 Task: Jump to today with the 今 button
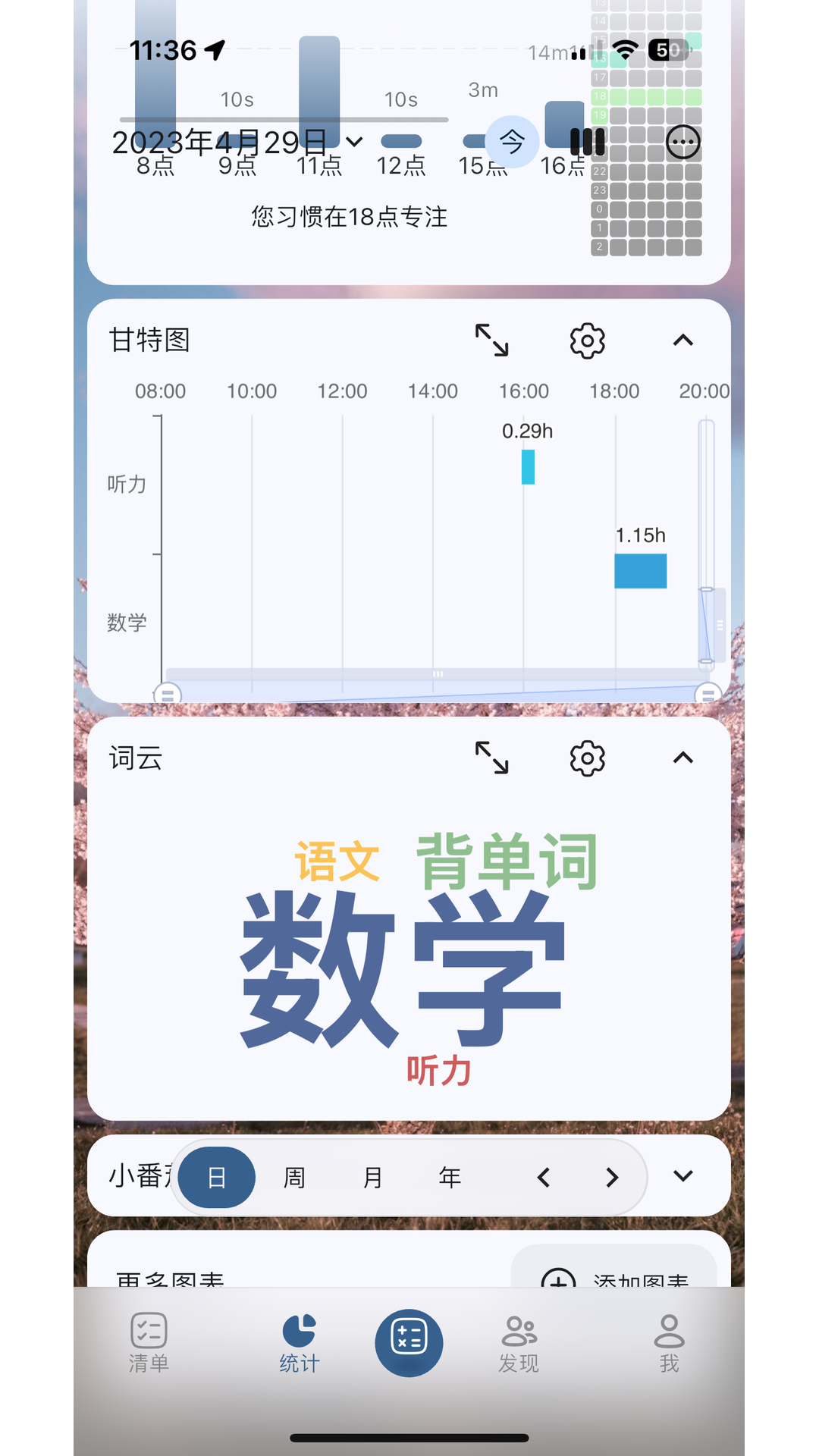512,142
